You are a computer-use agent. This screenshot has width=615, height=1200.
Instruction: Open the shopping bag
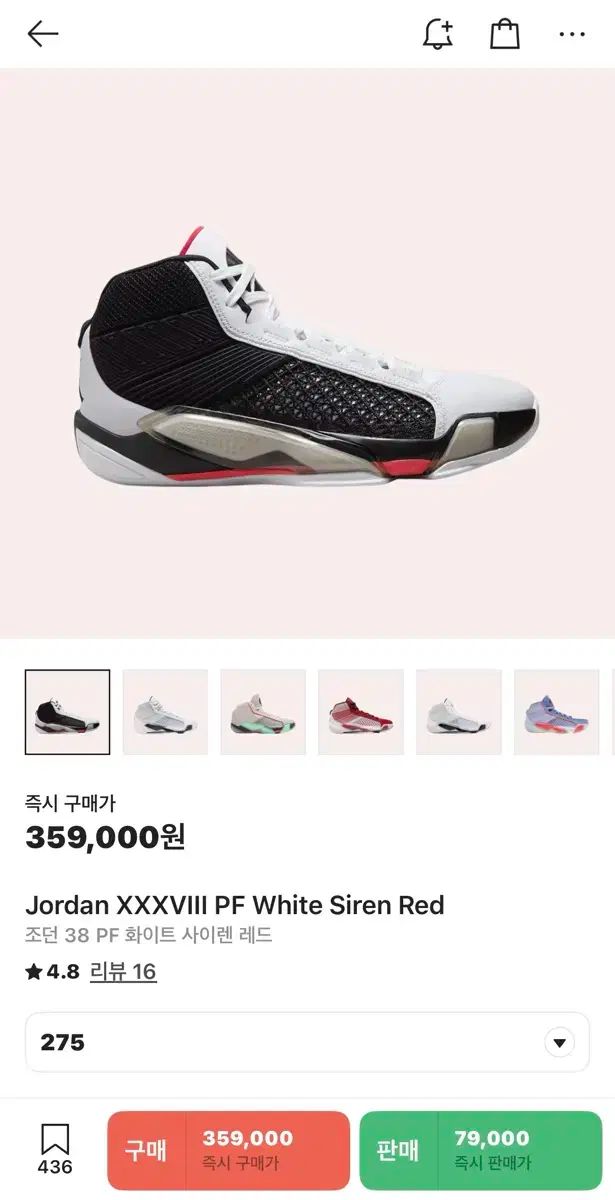[x=505, y=34]
